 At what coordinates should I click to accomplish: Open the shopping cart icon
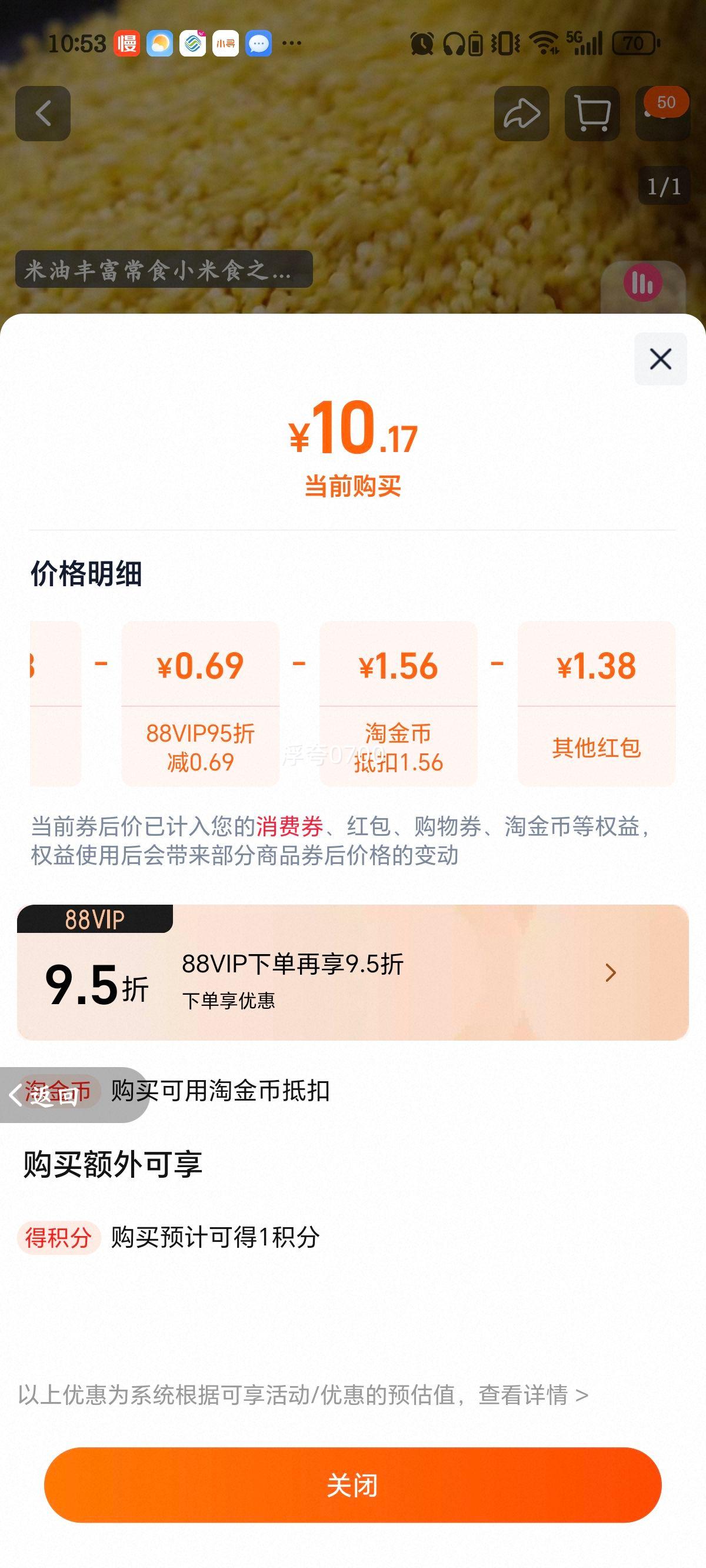point(592,113)
